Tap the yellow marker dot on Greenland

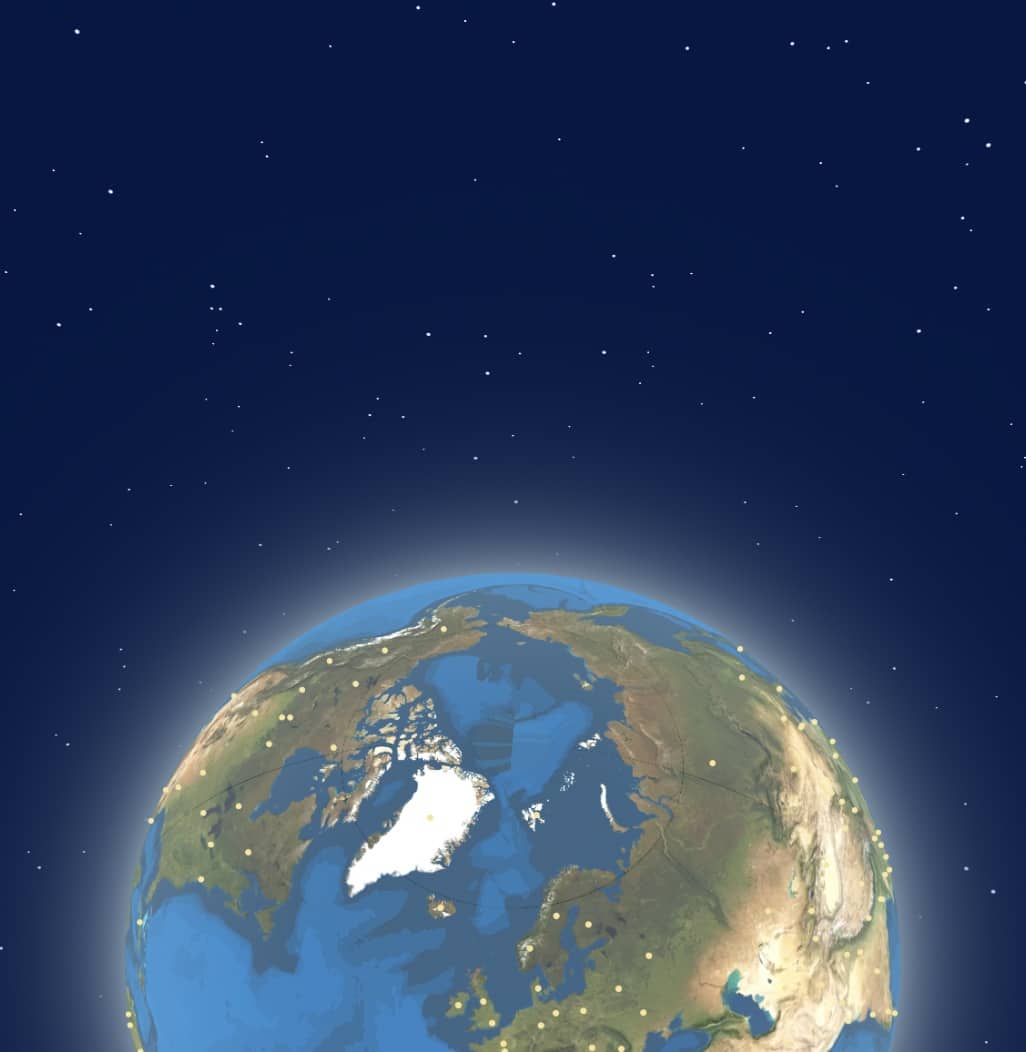tap(430, 818)
